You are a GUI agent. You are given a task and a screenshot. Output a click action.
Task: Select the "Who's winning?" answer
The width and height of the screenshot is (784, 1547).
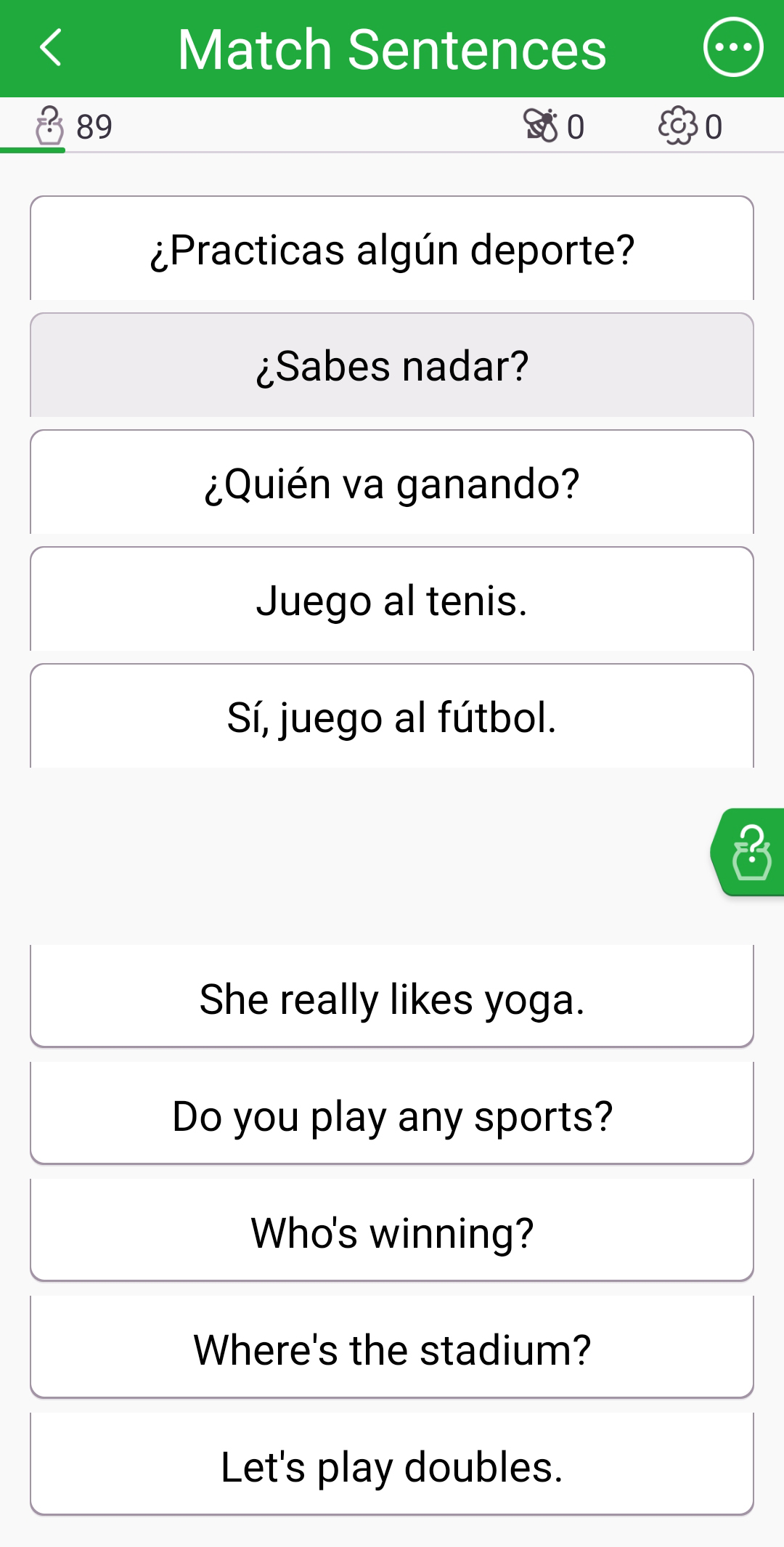coord(392,1232)
